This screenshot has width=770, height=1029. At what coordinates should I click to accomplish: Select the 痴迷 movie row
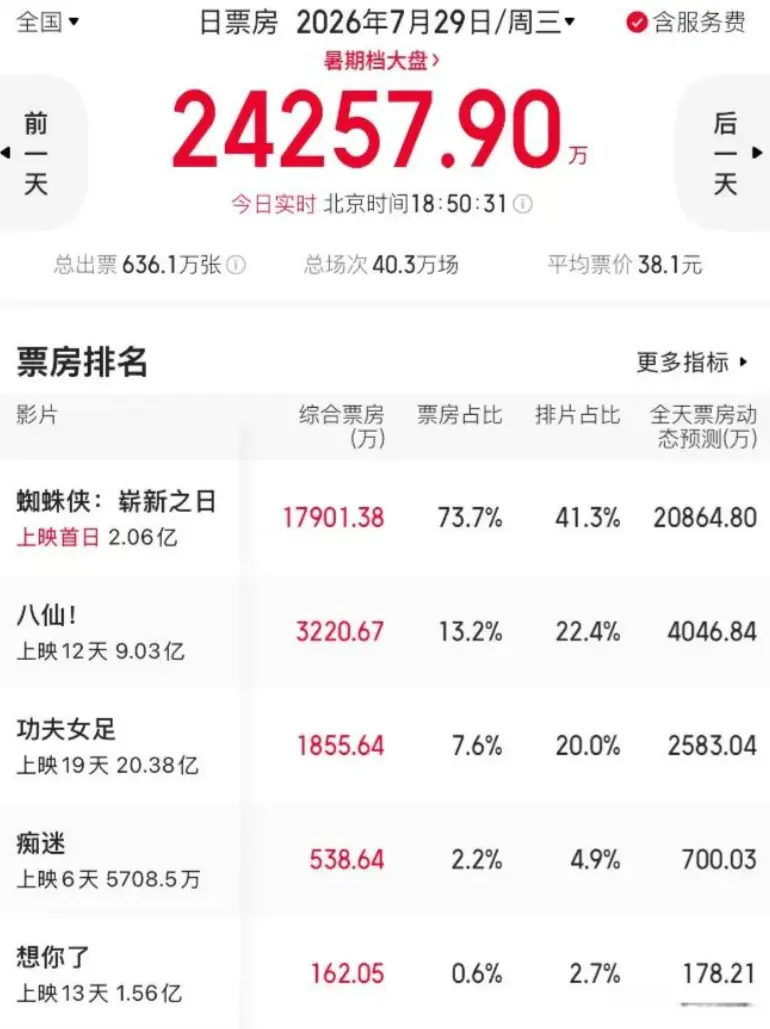385,860
